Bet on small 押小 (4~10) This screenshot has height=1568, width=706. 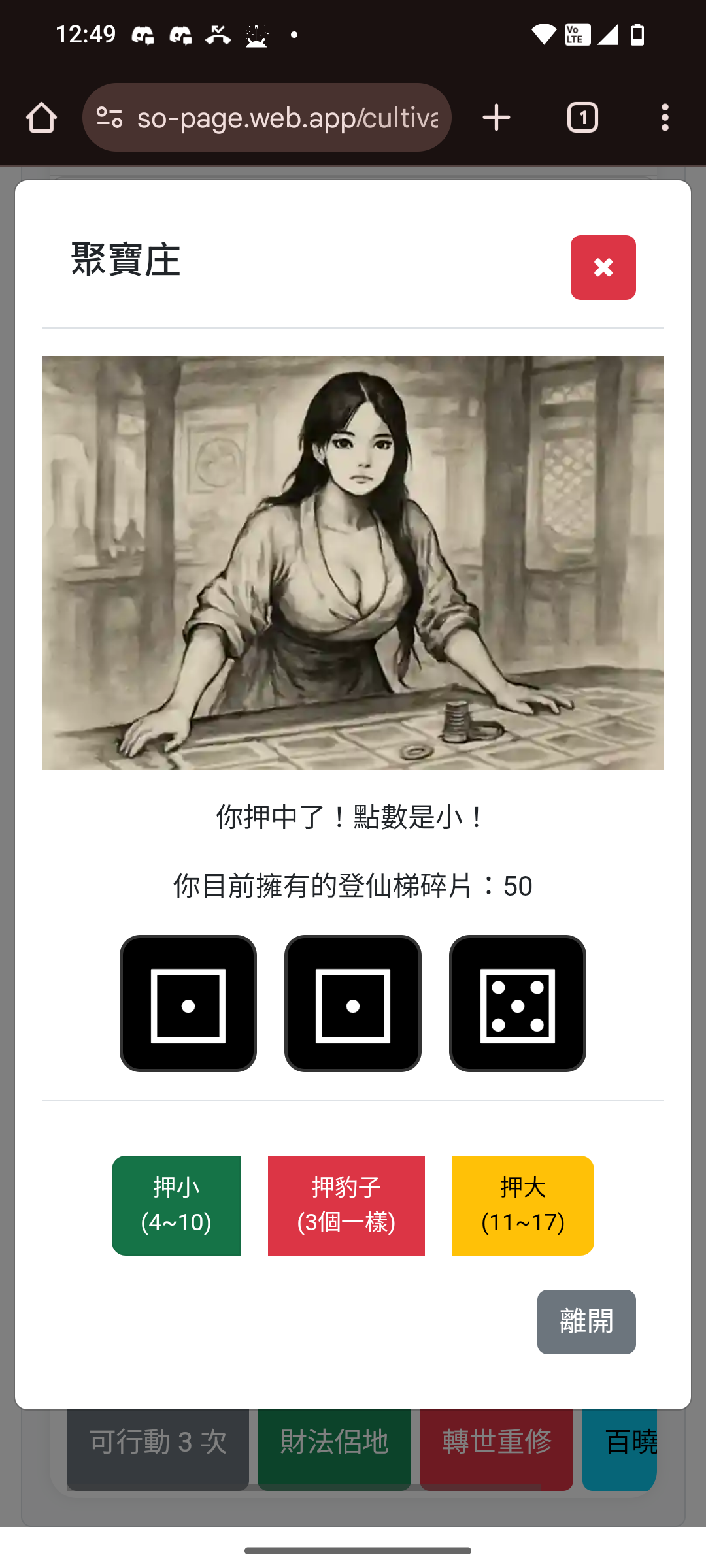176,1205
